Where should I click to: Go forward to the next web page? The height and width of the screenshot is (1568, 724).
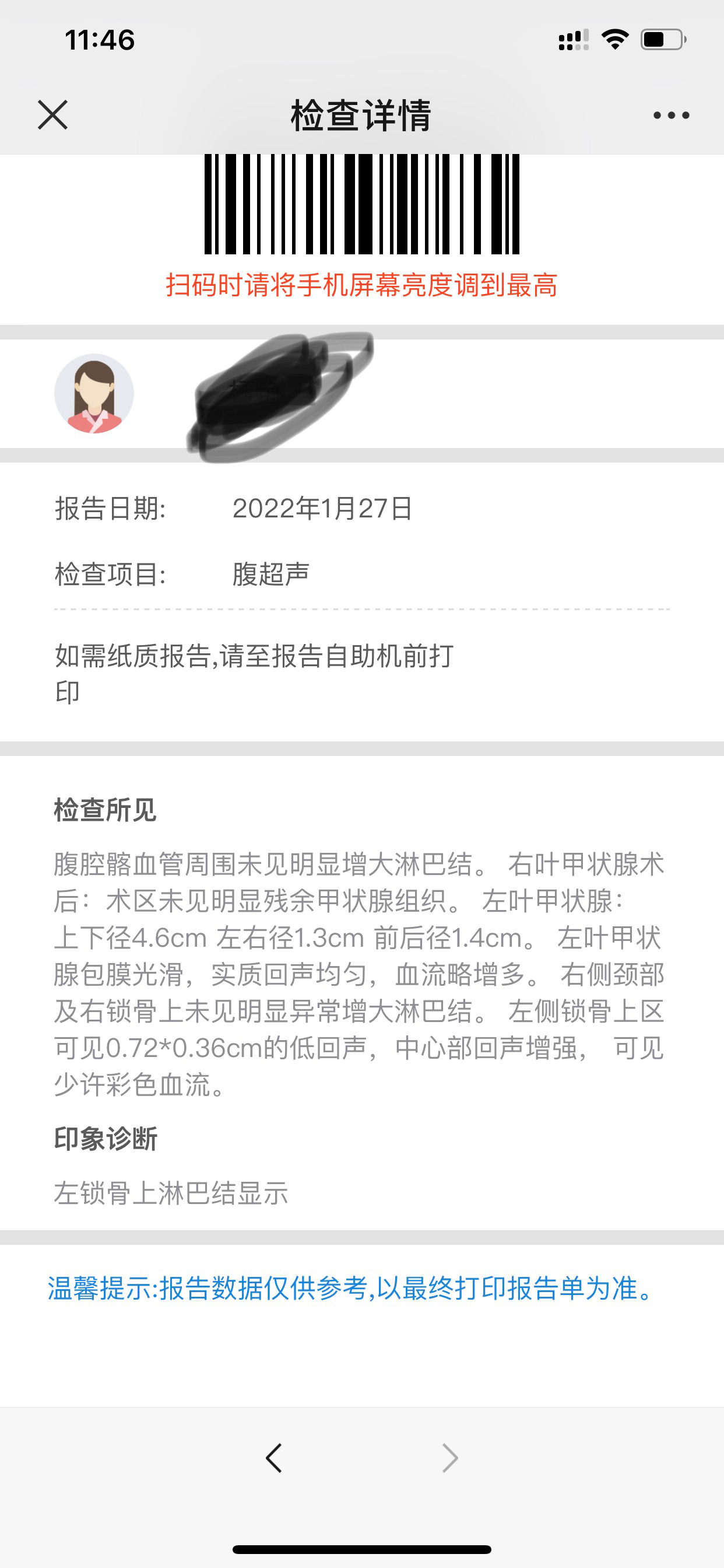(x=450, y=1458)
